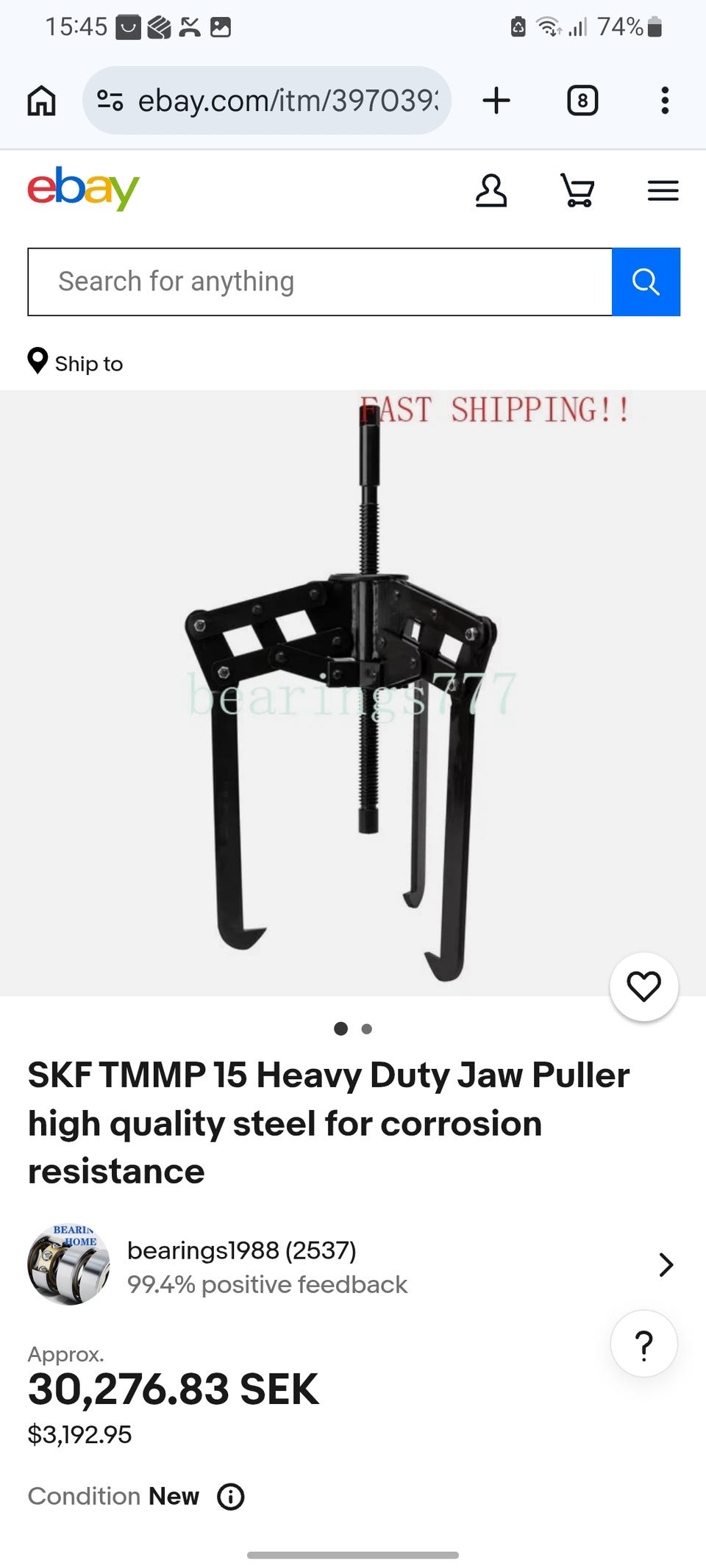Open the browser overflow menu
This screenshot has width=706, height=1568.
click(665, 101)
